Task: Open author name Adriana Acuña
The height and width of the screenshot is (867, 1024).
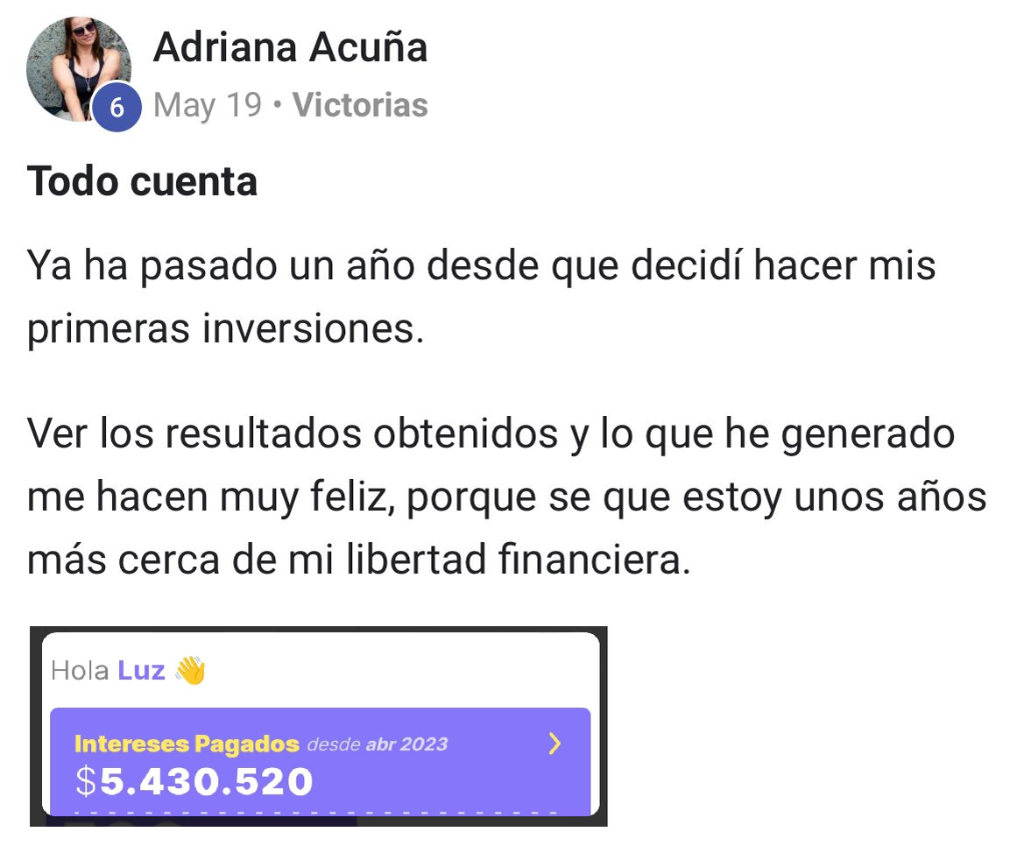Action: point(290,47)
